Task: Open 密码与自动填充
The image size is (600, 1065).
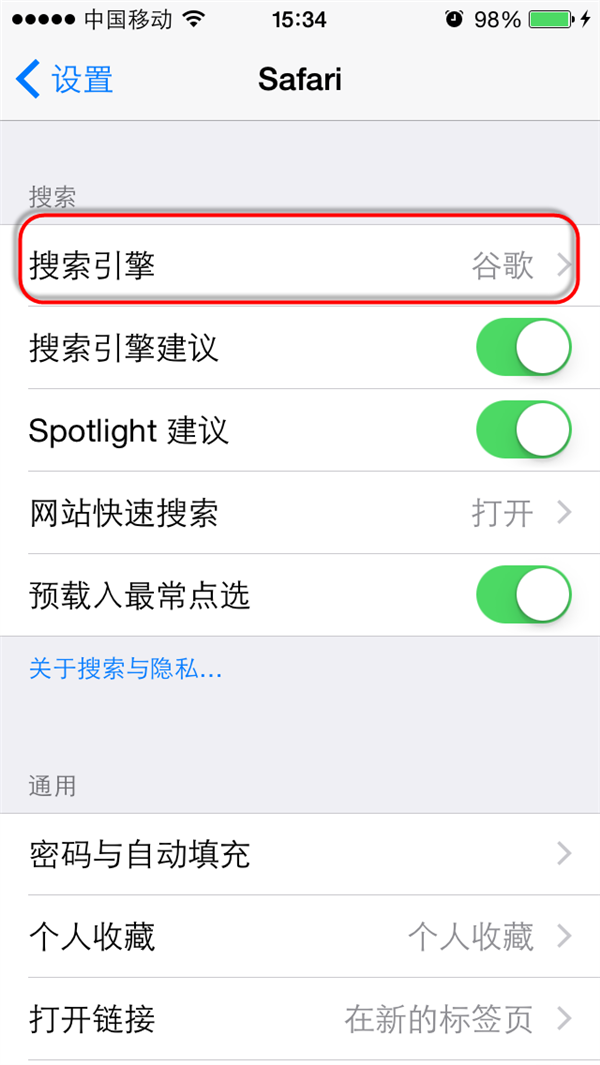Action: 300,854
